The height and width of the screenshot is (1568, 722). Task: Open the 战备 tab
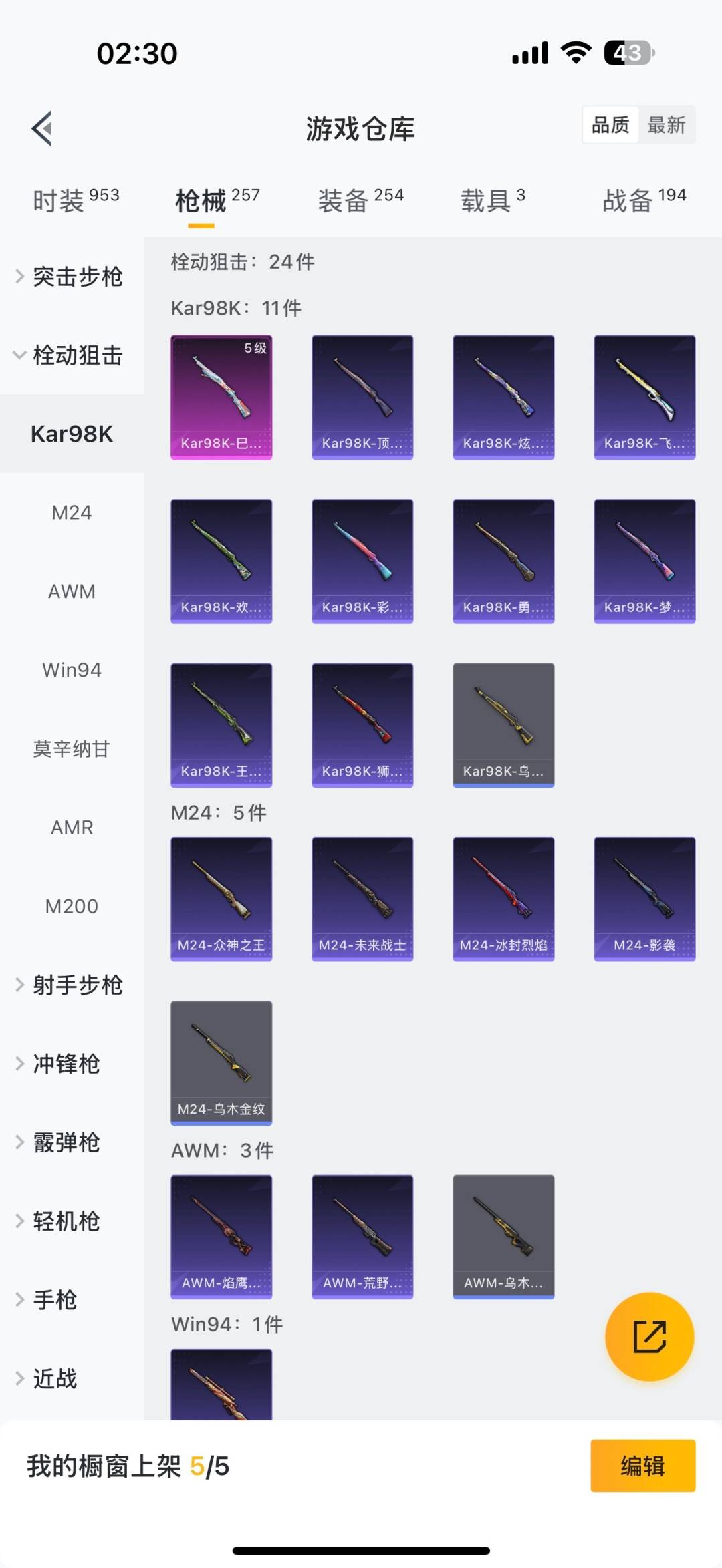pyautogui.click(x=644, y=200)
